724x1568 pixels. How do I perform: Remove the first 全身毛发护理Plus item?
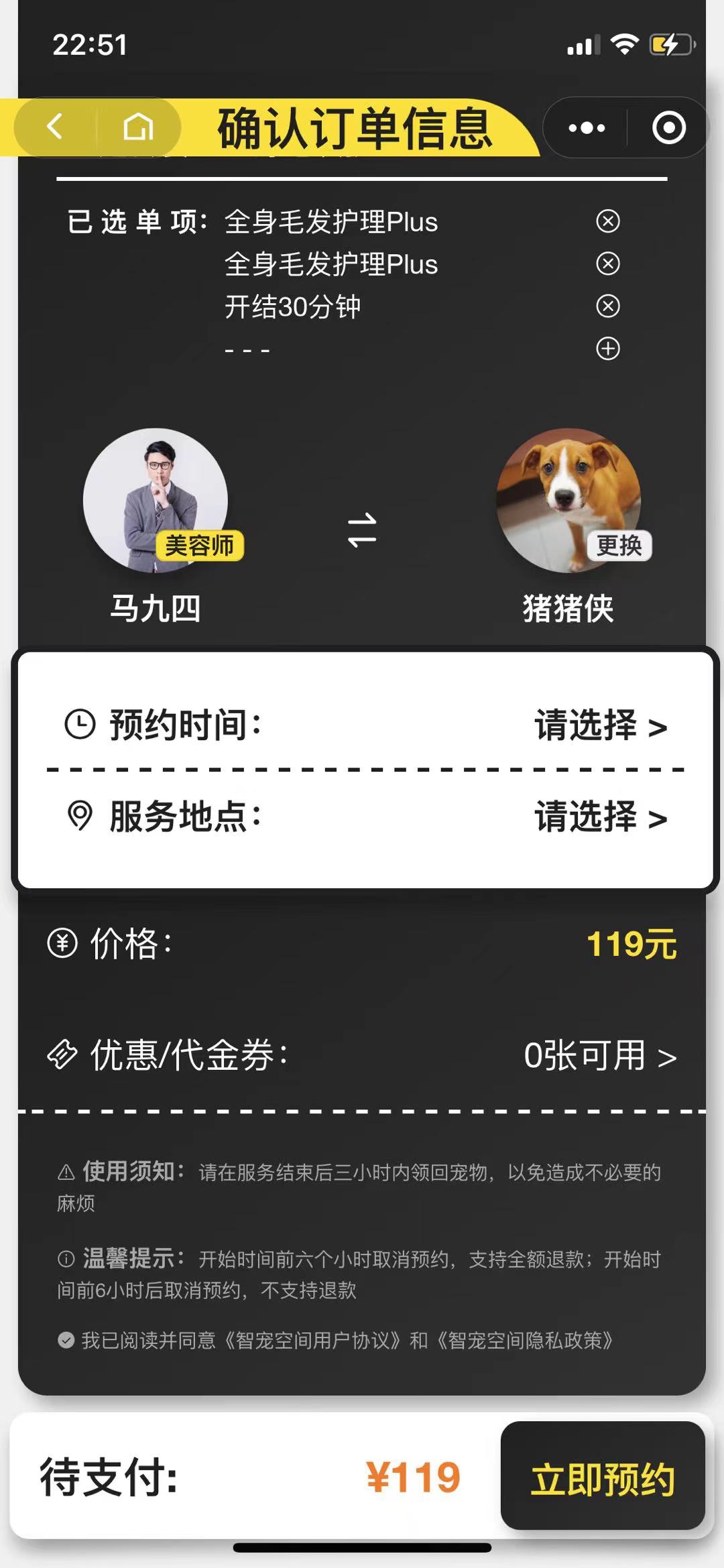point(607,221)
